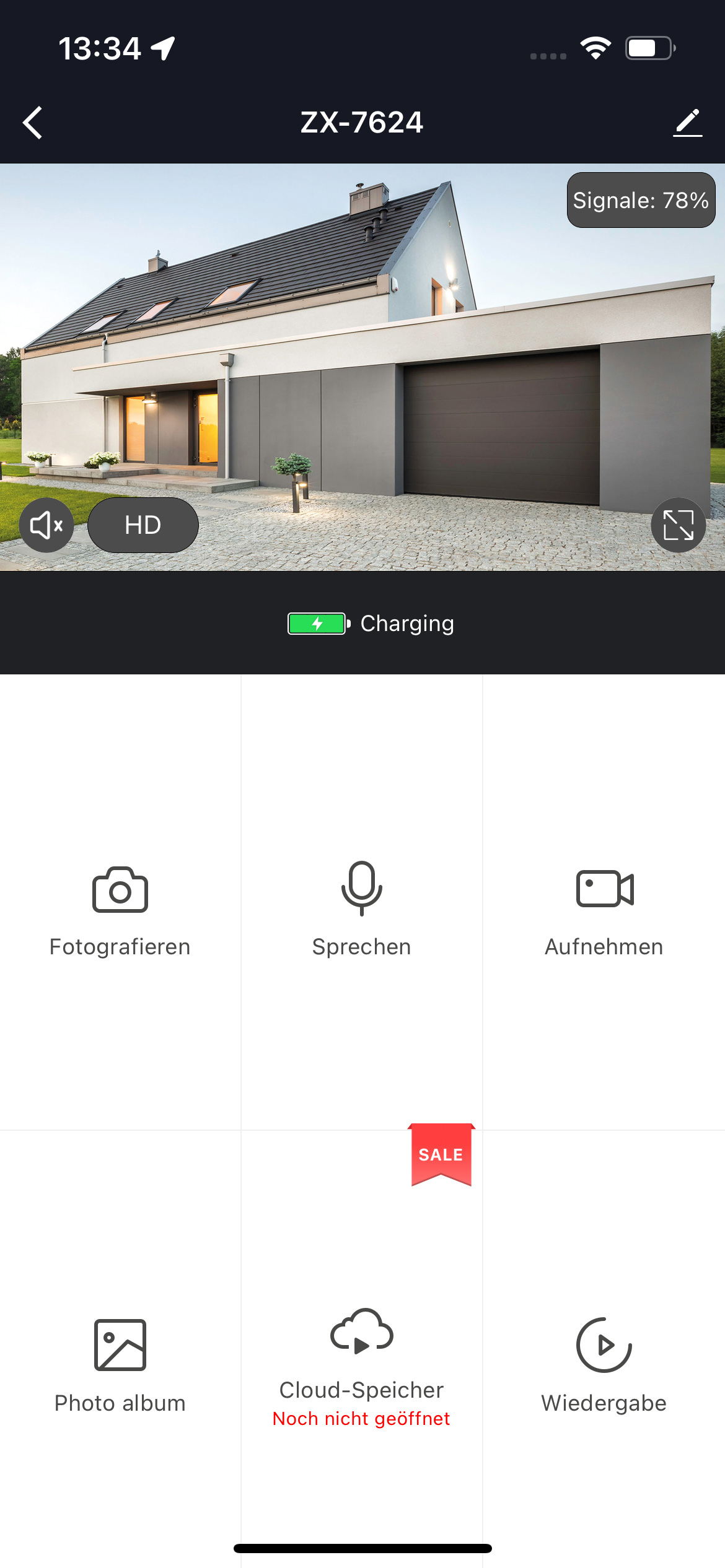Open the edit pencil for ZX-7624
The image size is (725, 1568).
pos(687,123)
